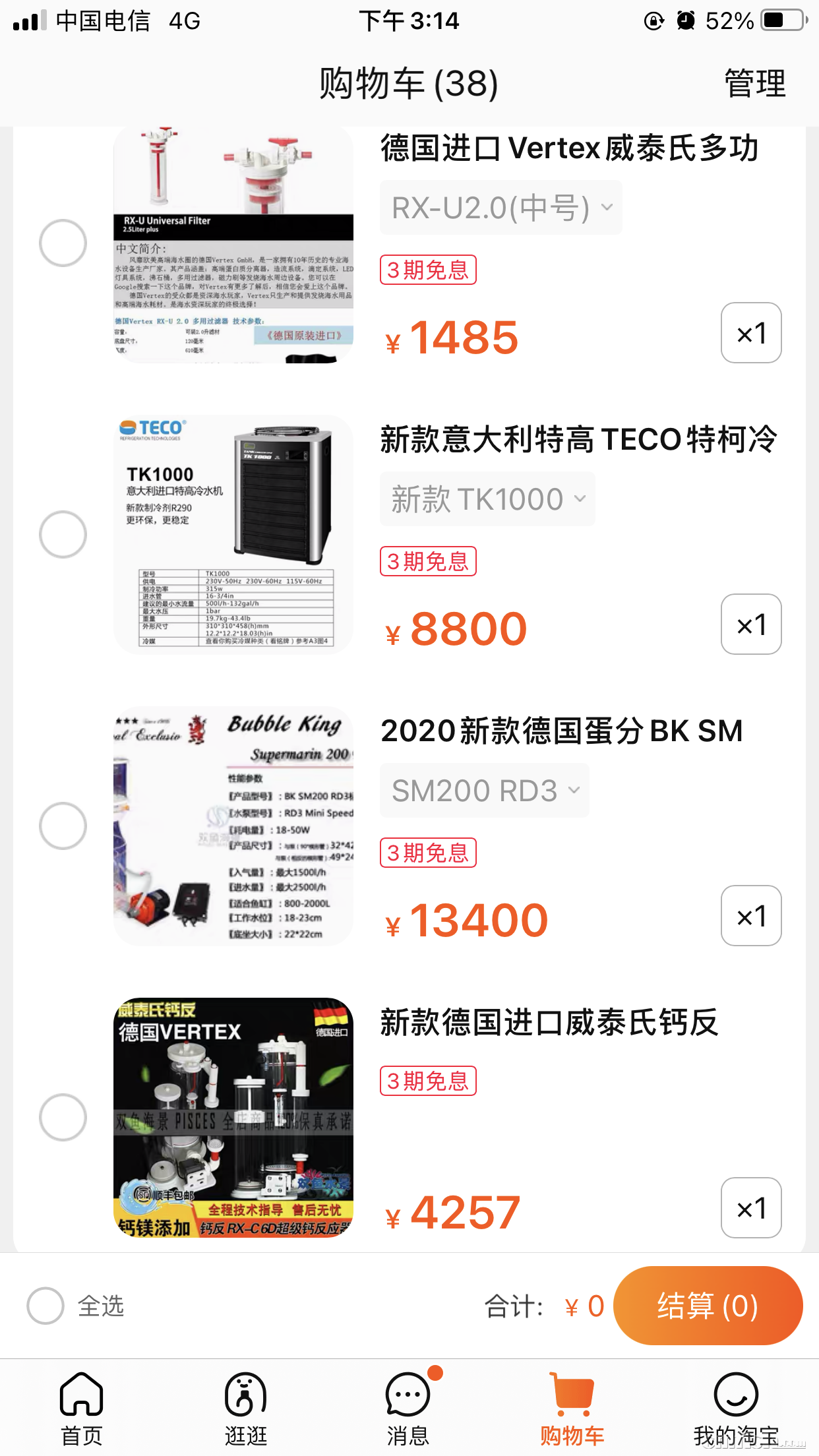819x1456 pixels.
Task: Check the 全选 select-all circle
Action: click(x=45, y=1306)
